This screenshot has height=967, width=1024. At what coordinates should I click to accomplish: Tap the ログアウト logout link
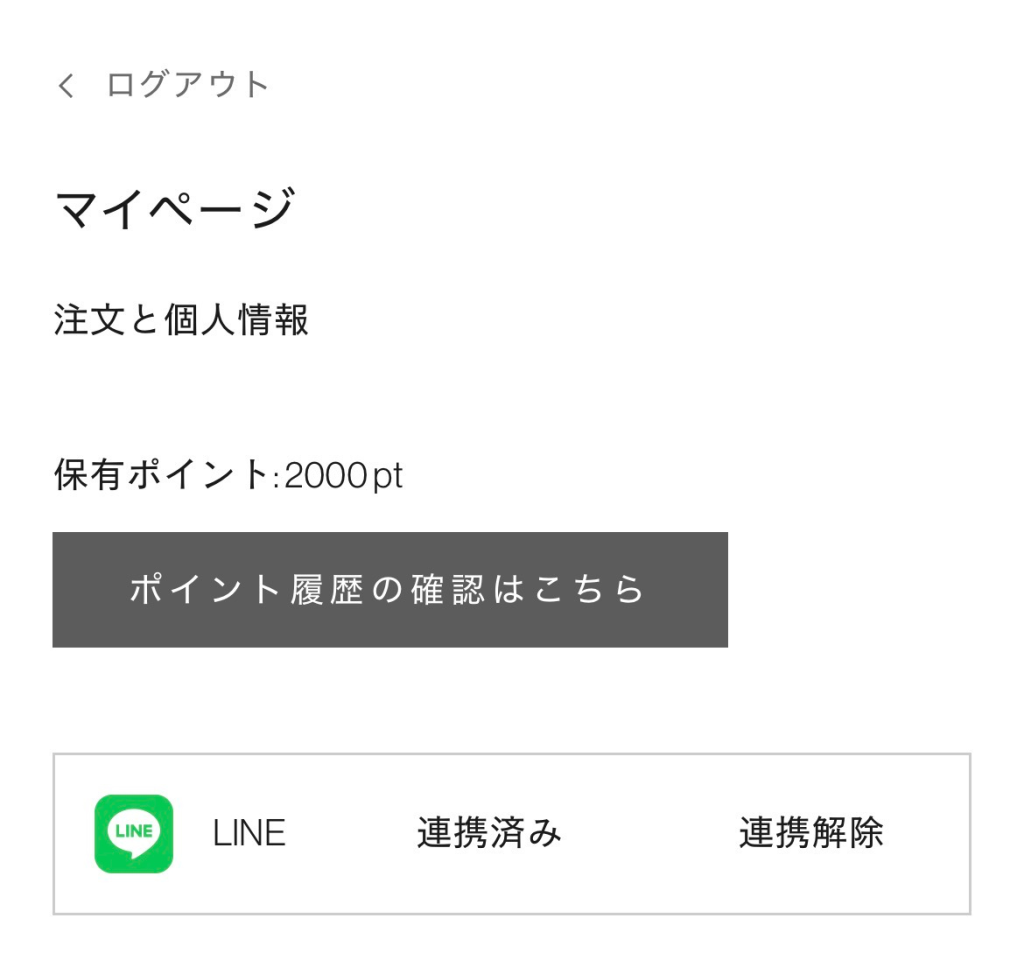pyautogui.click(x=186, y=85)
